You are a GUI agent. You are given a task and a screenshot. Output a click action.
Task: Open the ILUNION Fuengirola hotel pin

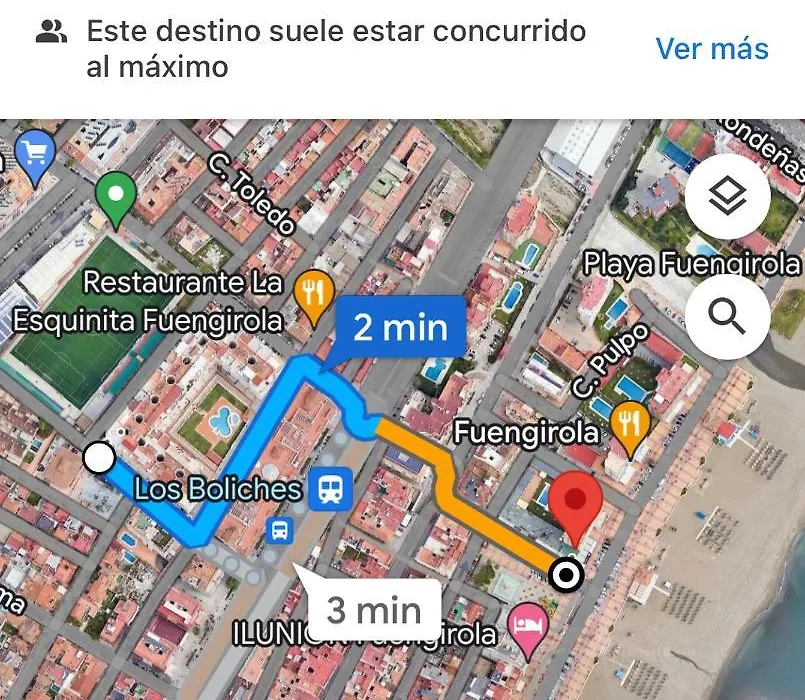(x=526, y=629)
